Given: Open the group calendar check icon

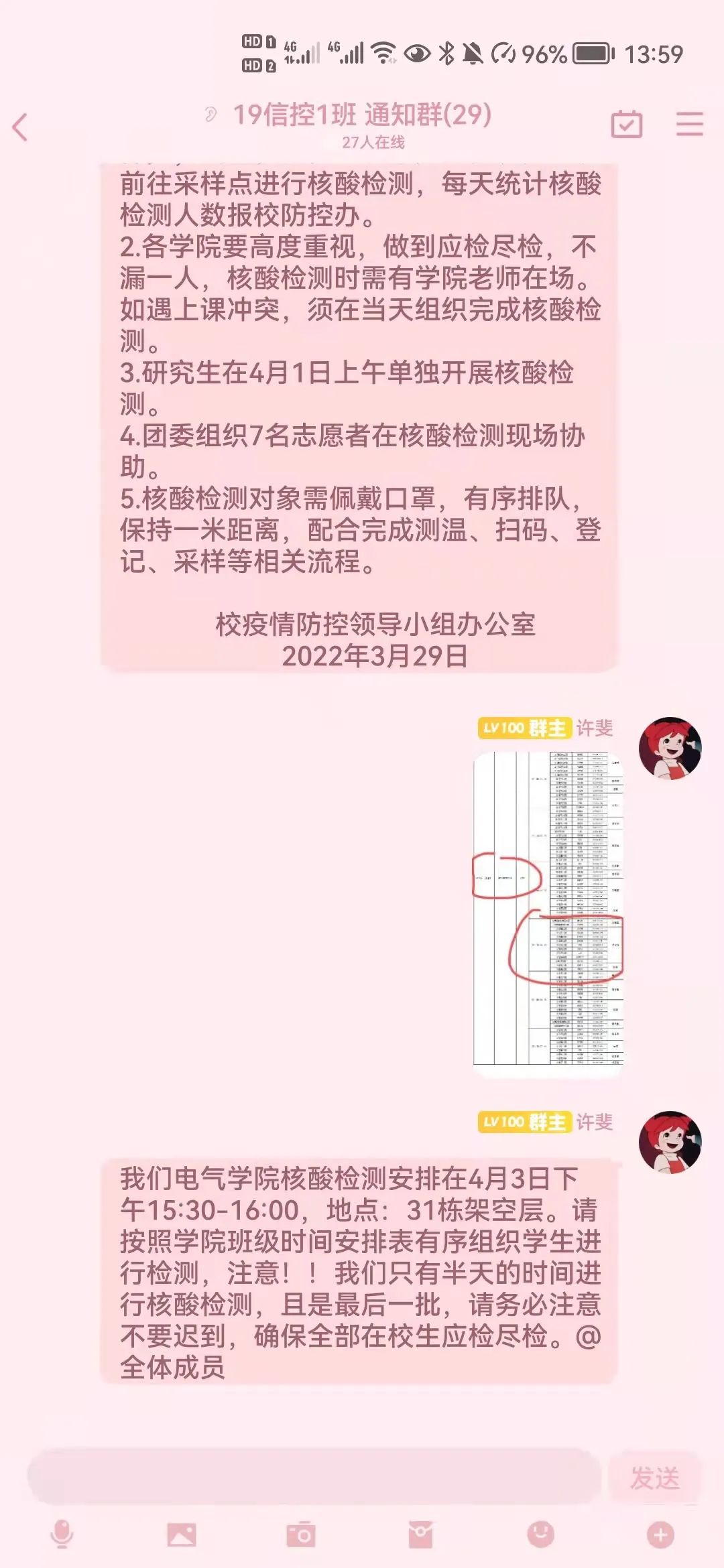Looking at the screenshot, I should pyautogui.click(x=627, y=125).
